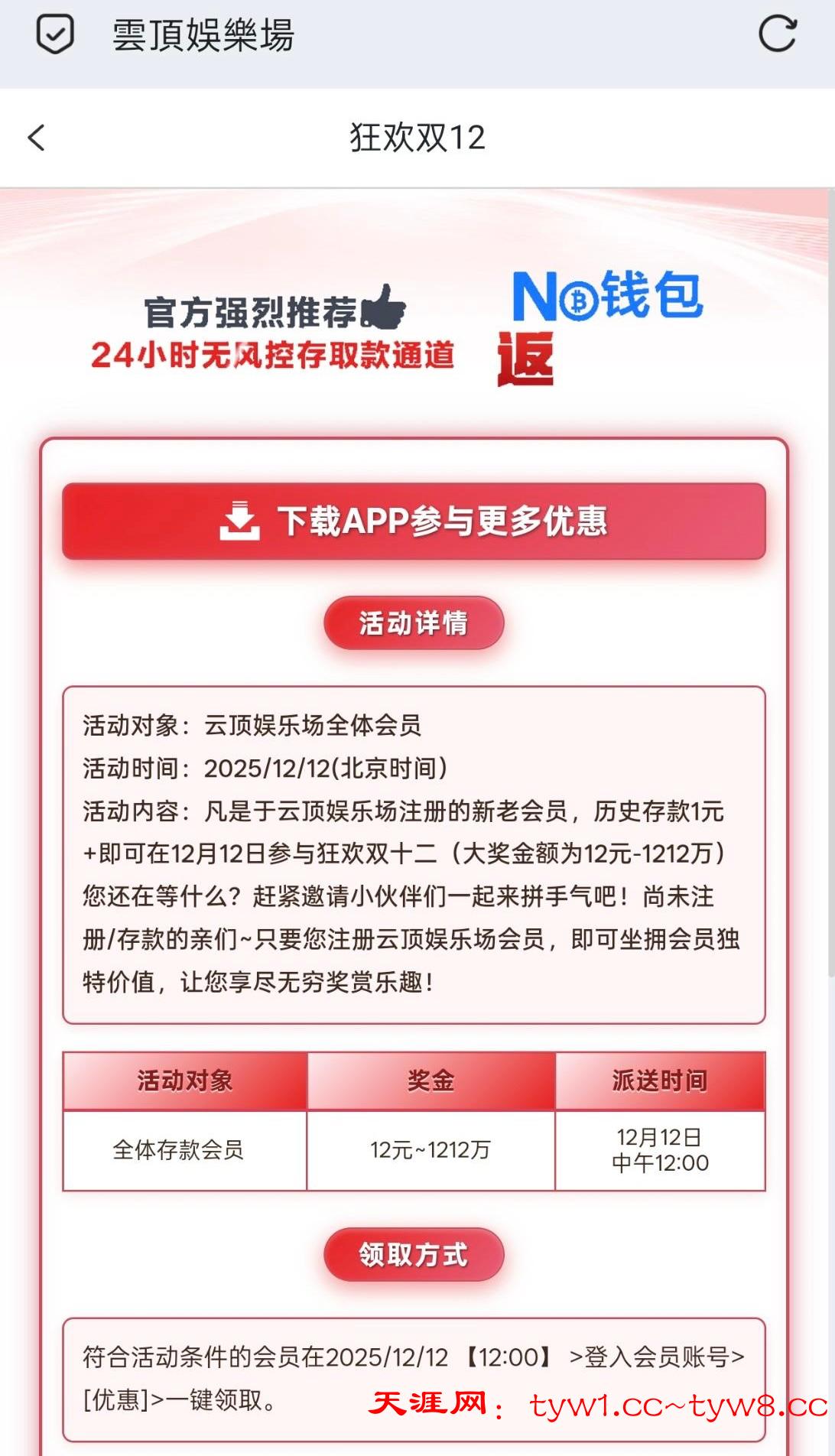Open the site security shield icon
The height and width of the screenshot is (1456, 835).
55,35
